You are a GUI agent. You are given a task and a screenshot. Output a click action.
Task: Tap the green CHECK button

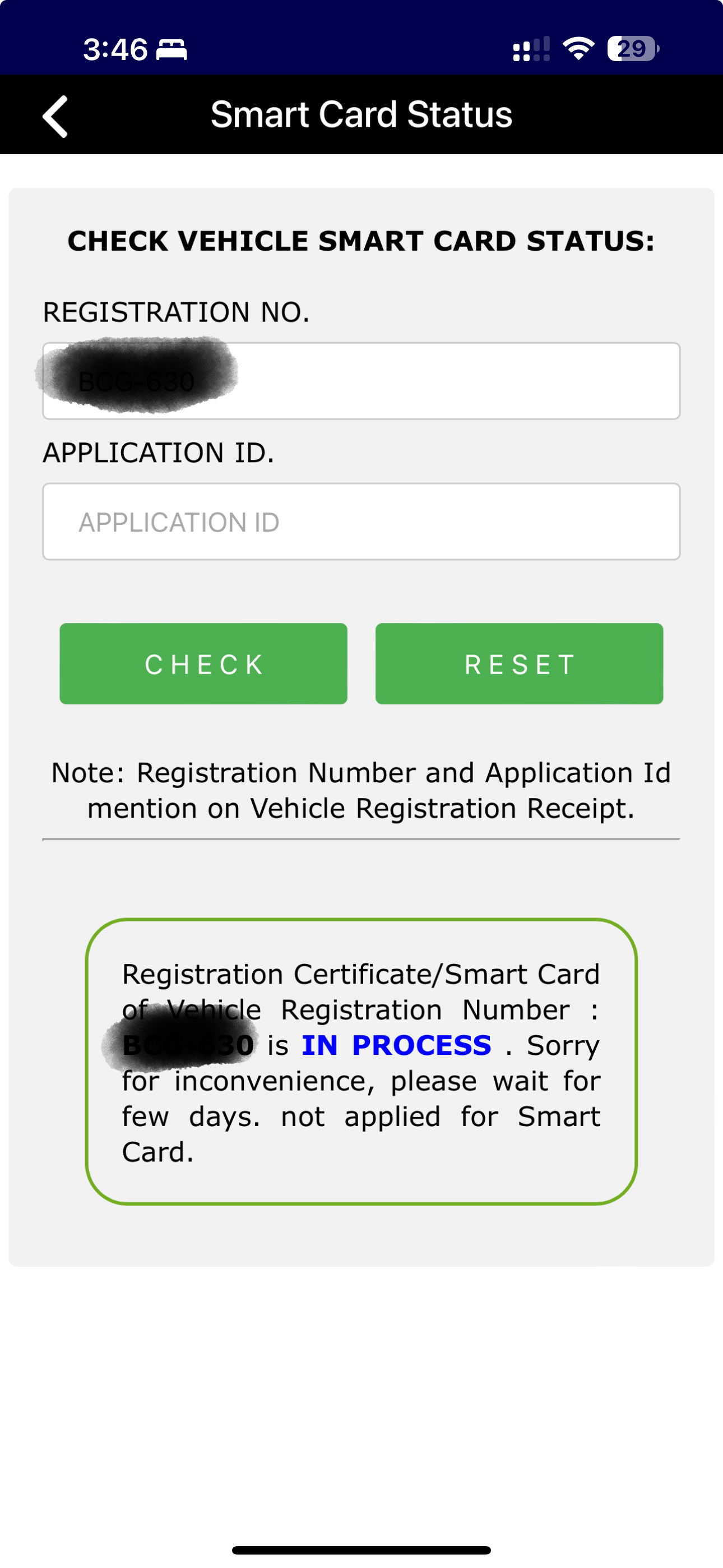point(203,663)
